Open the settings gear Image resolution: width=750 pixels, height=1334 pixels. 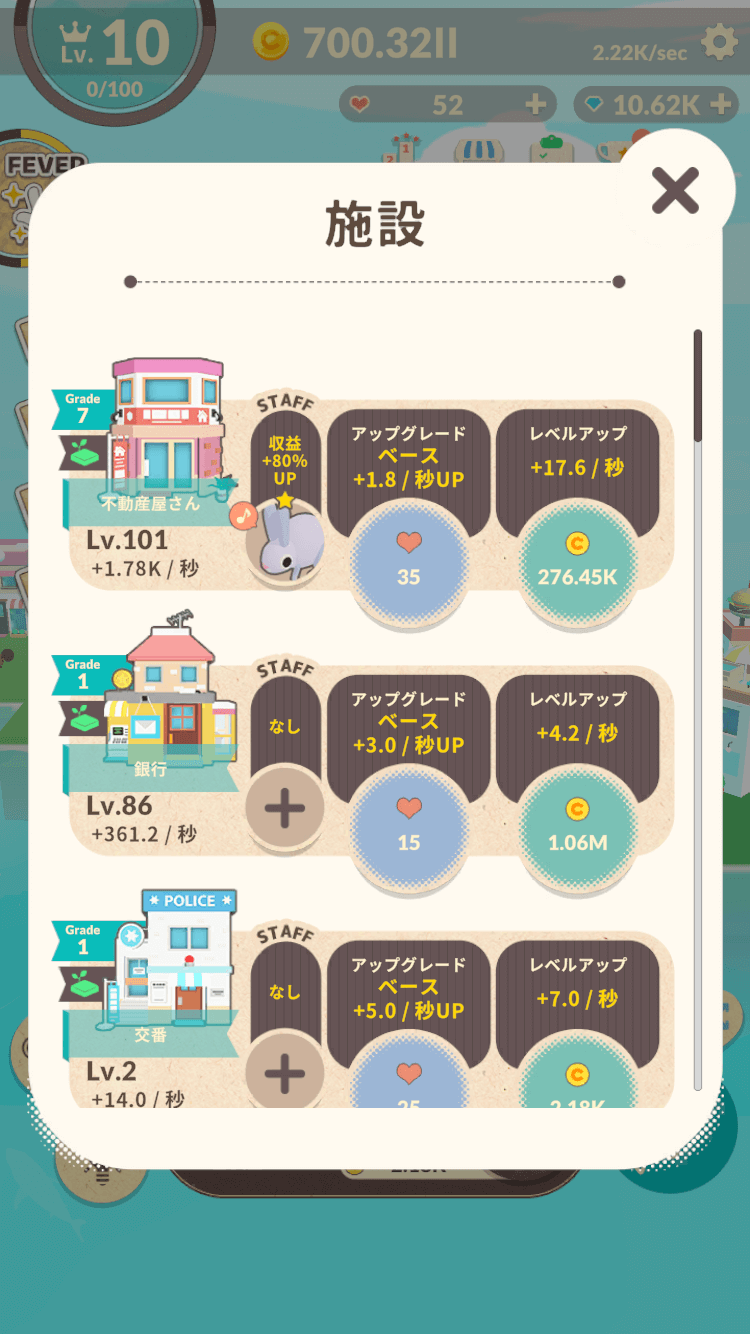719,43
